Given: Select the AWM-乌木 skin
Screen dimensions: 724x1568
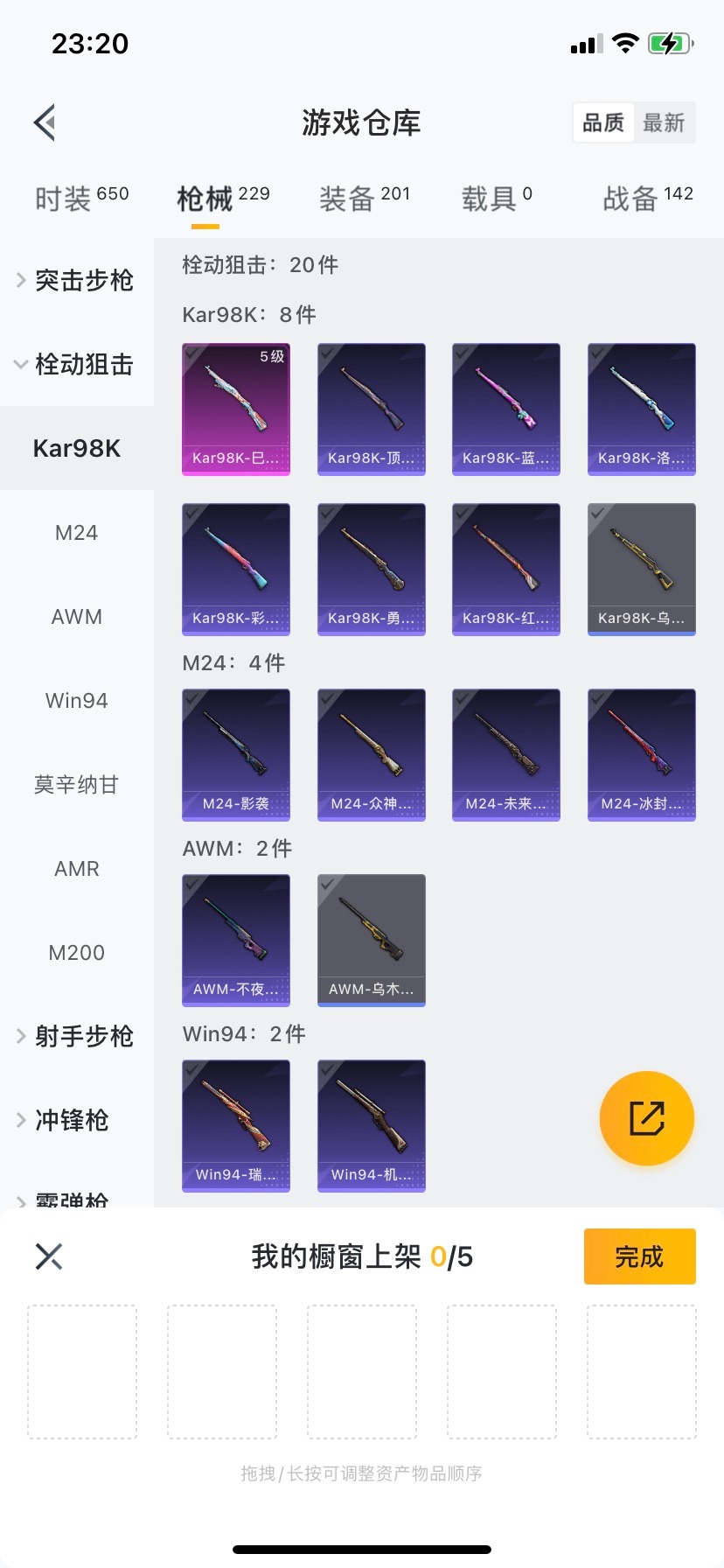Looking at the screenshot, I should click(x=371, y=940).
